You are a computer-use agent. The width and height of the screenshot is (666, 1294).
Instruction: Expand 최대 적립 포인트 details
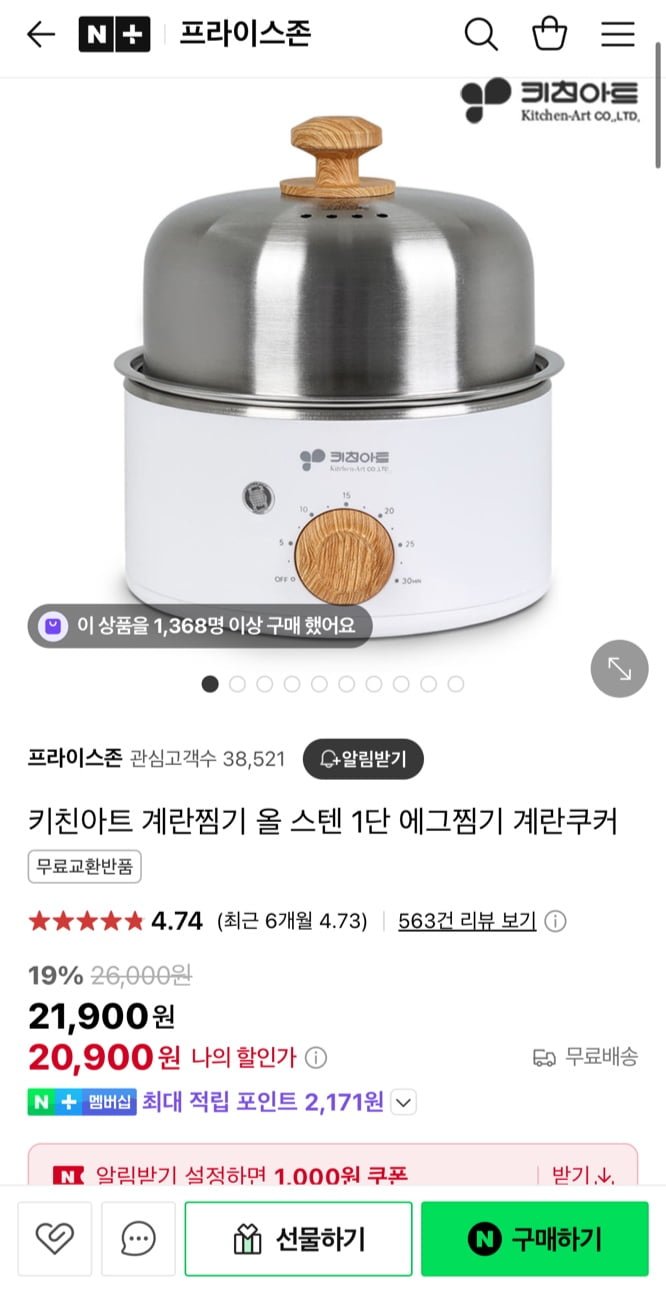(403, 1103)
